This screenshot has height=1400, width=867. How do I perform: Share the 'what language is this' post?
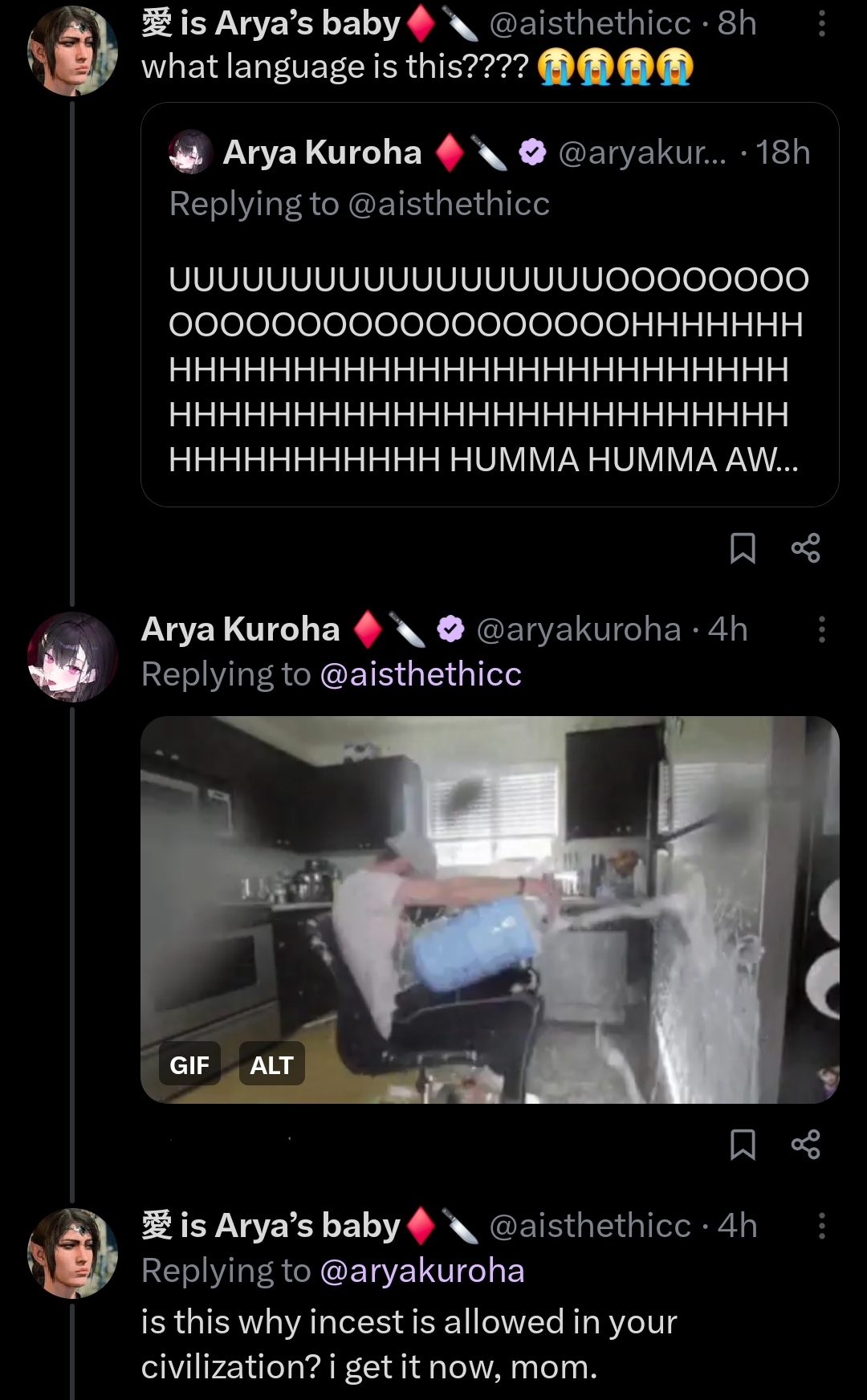tap(805, 548)
